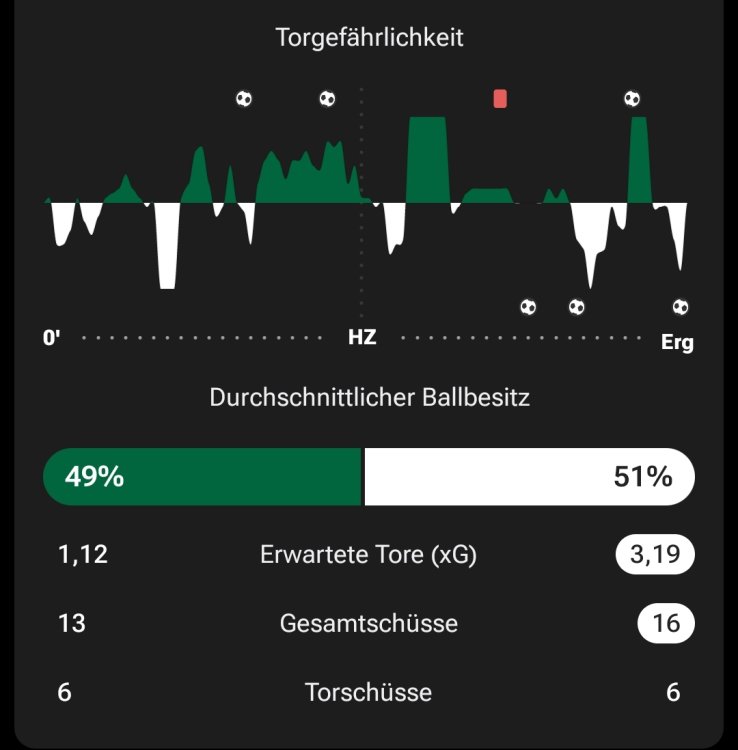The width and height of the screenshot is (738, 750).
Task: Click the Durchschnittlicher Ballbesitz heading
Action: pyautogui.click(x=369, y=397)
